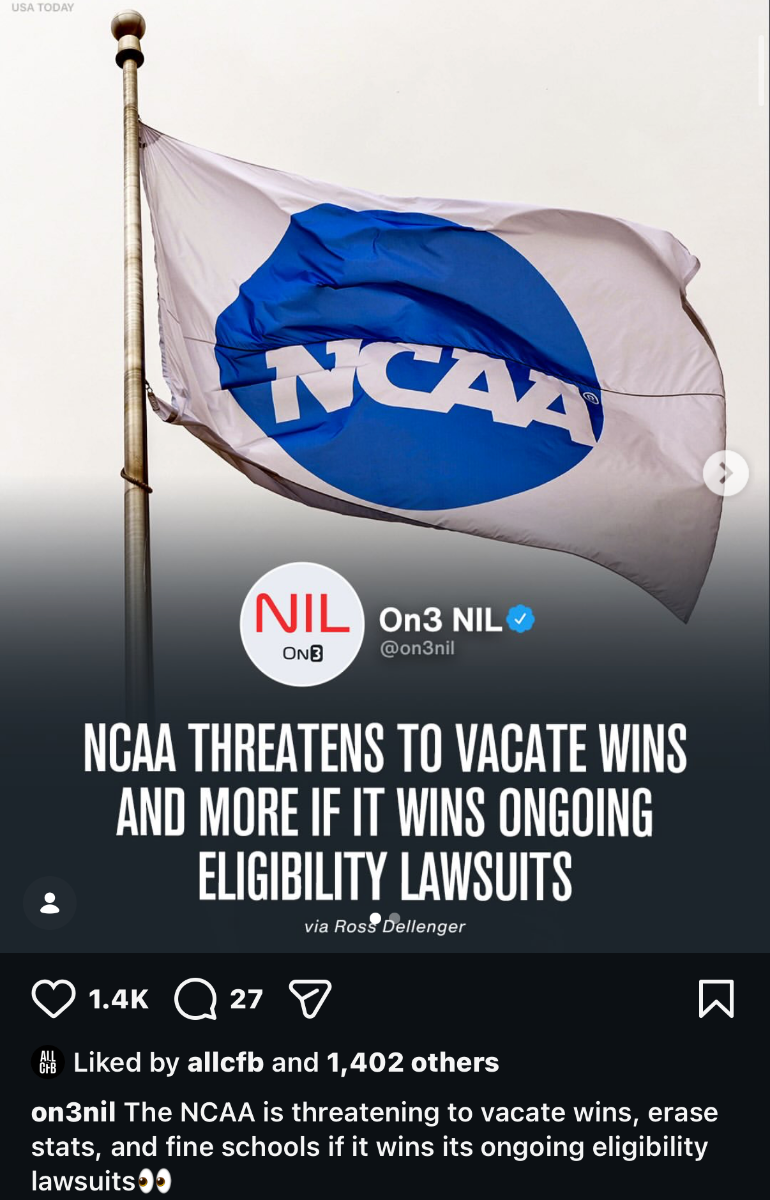Viewport: 770px width, 1200px height.
Task: Bookmark the on3nil post
Action: pos(716,998)
